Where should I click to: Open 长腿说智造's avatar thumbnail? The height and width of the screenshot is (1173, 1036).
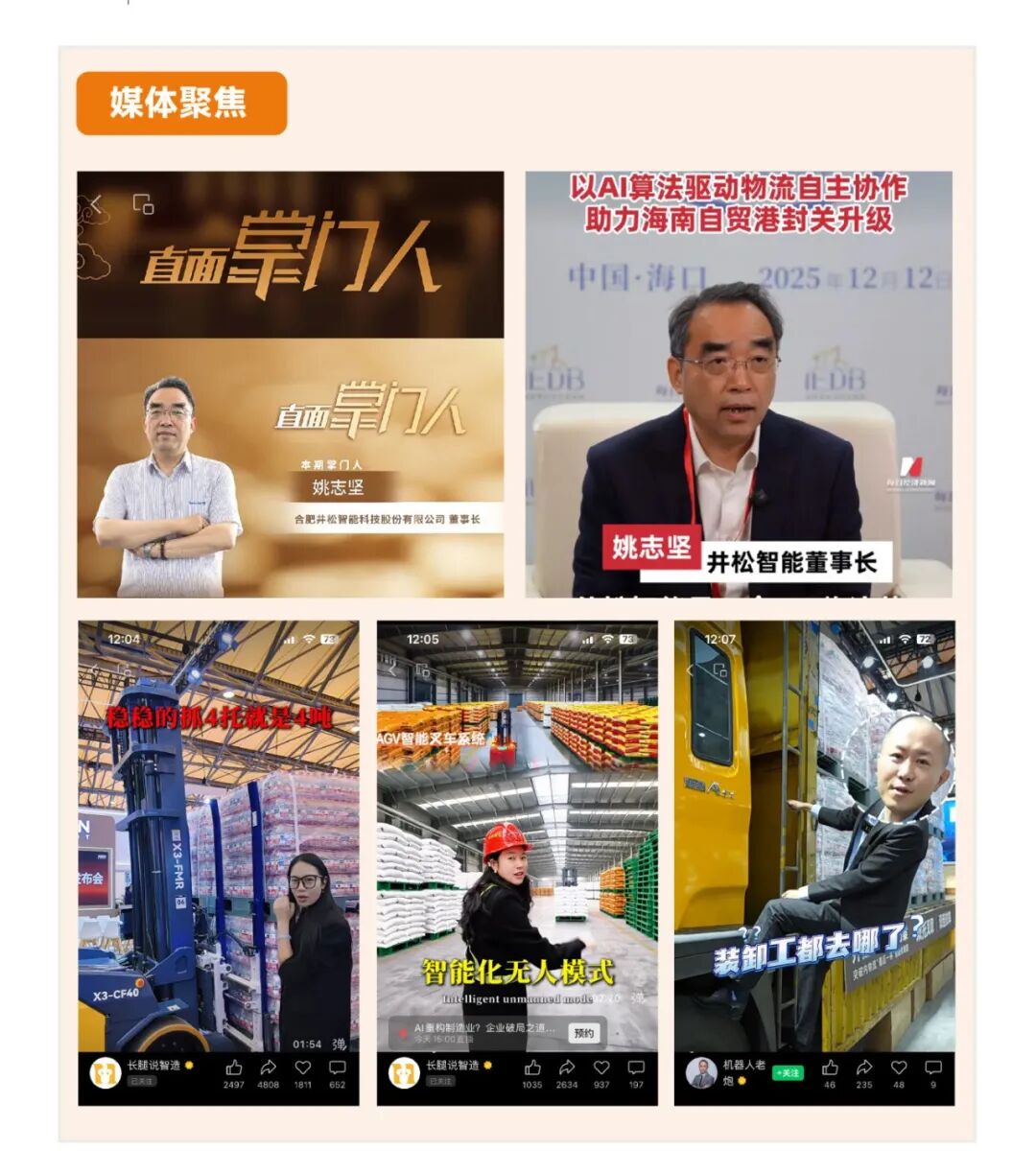tap(104, 1070)
